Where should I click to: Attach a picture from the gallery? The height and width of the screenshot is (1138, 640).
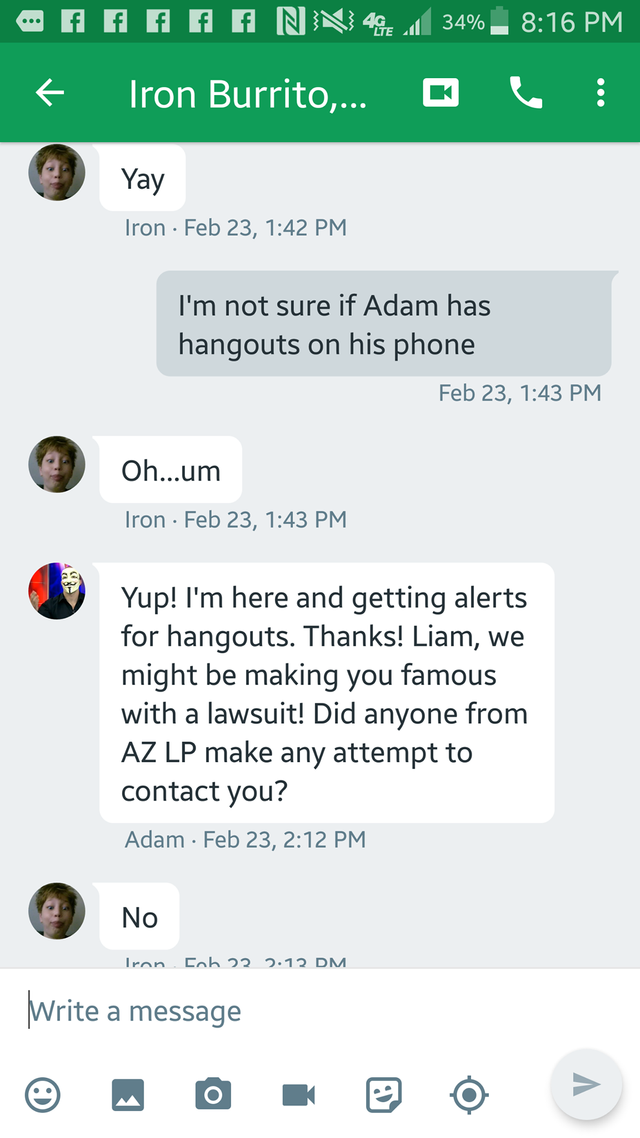[x=127, y=1095]
